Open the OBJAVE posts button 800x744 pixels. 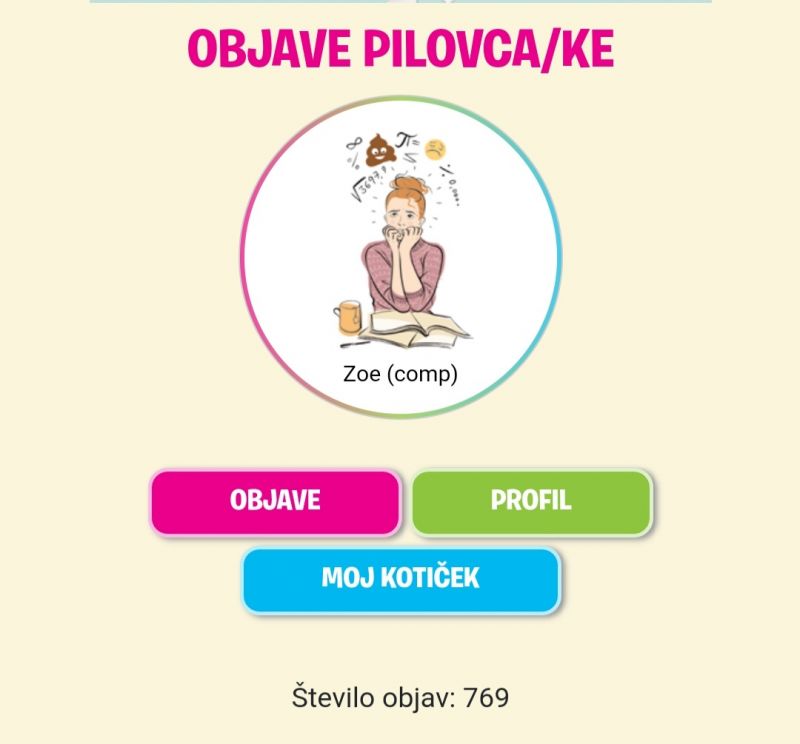pos(275,501)
